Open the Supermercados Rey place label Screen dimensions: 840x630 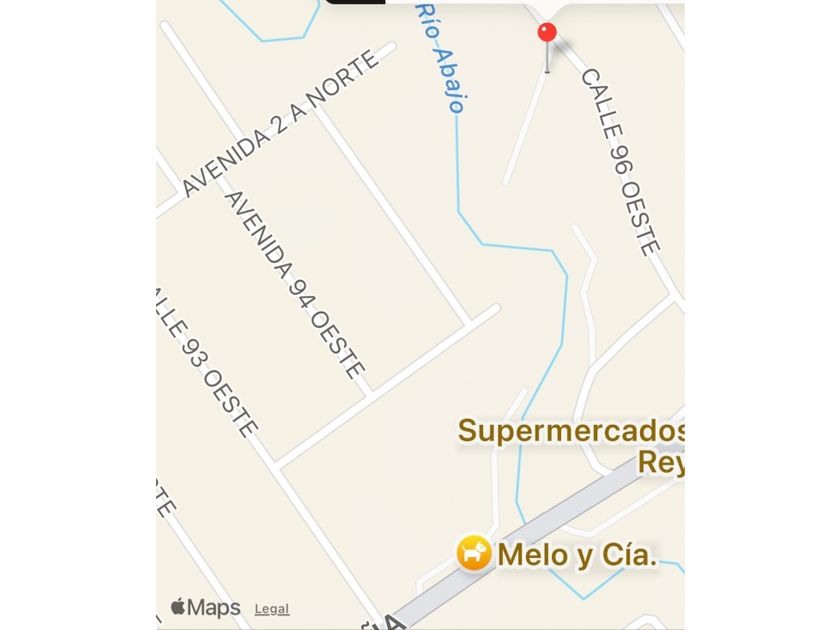[x=572, y=446]
